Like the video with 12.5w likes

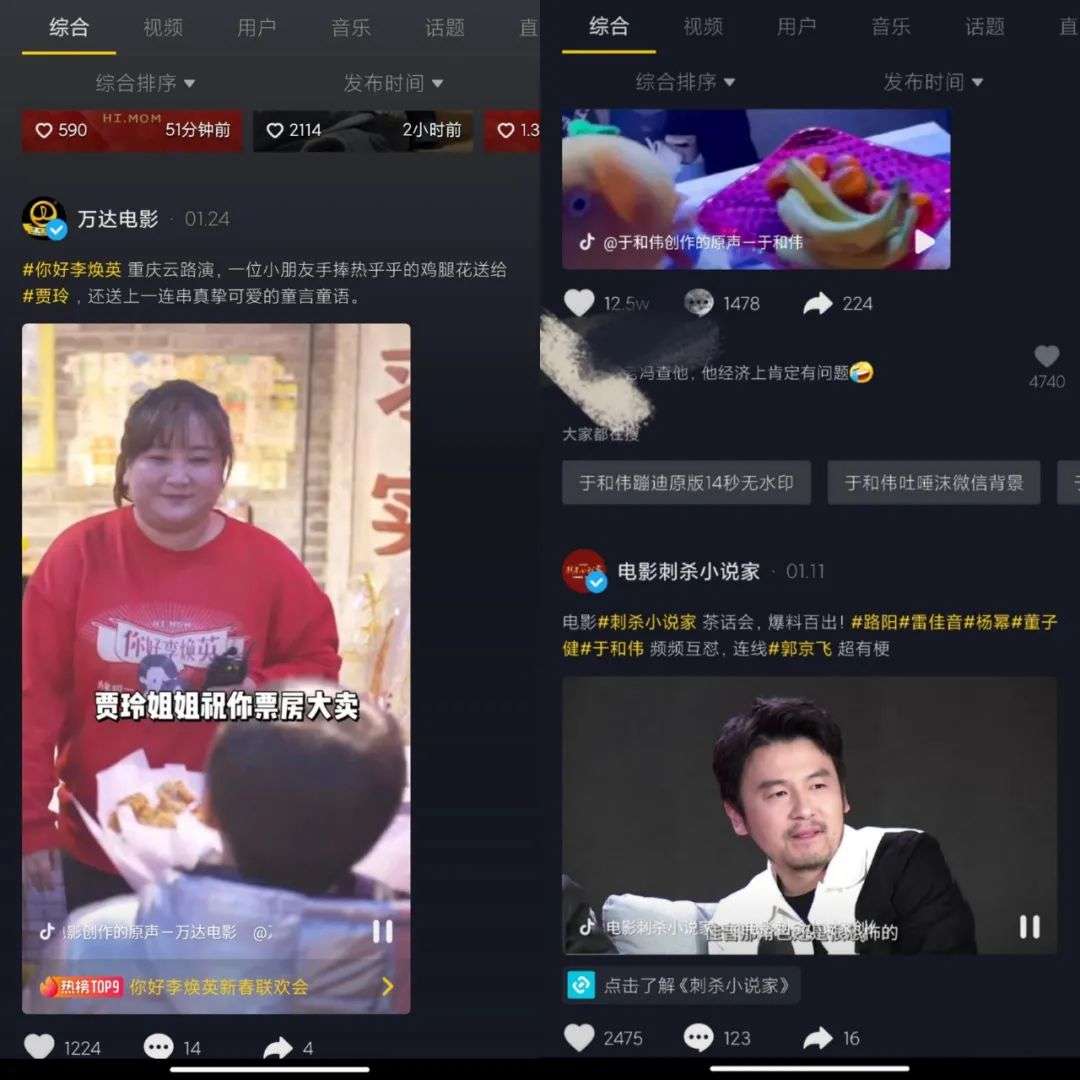coord(580,303)
